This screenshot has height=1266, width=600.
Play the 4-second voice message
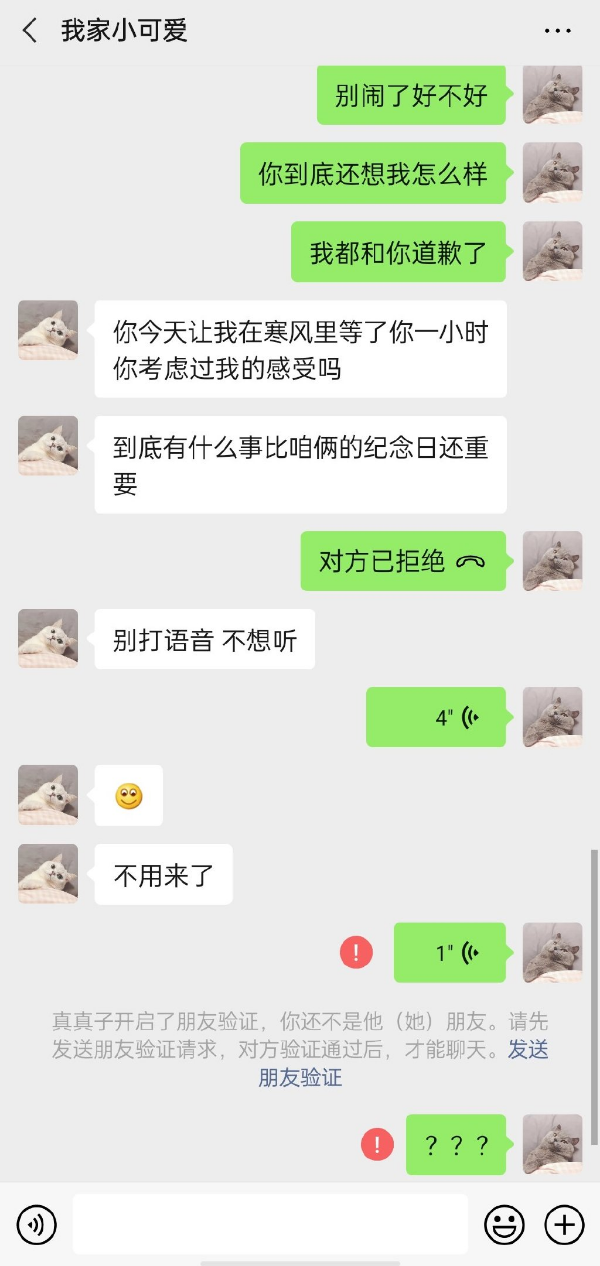pyautogui.click(x=436, y=717)
